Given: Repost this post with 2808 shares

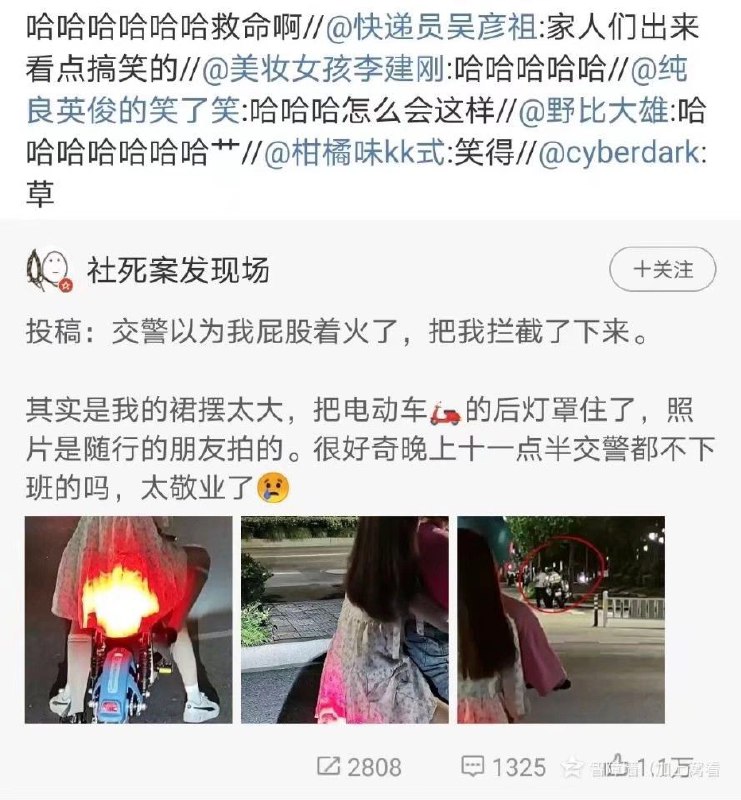Looking at the screenshot, I should (x=359, y=767).
